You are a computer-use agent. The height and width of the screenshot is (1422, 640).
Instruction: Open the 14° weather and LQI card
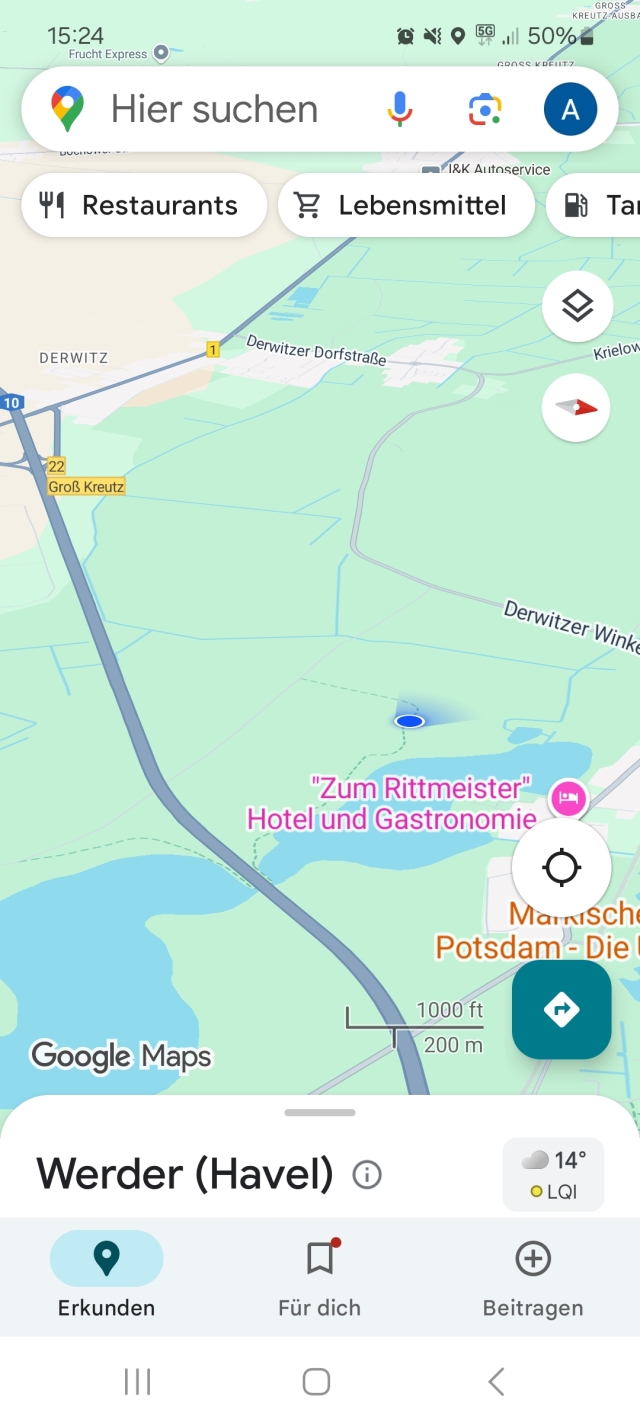(553, 1174)
